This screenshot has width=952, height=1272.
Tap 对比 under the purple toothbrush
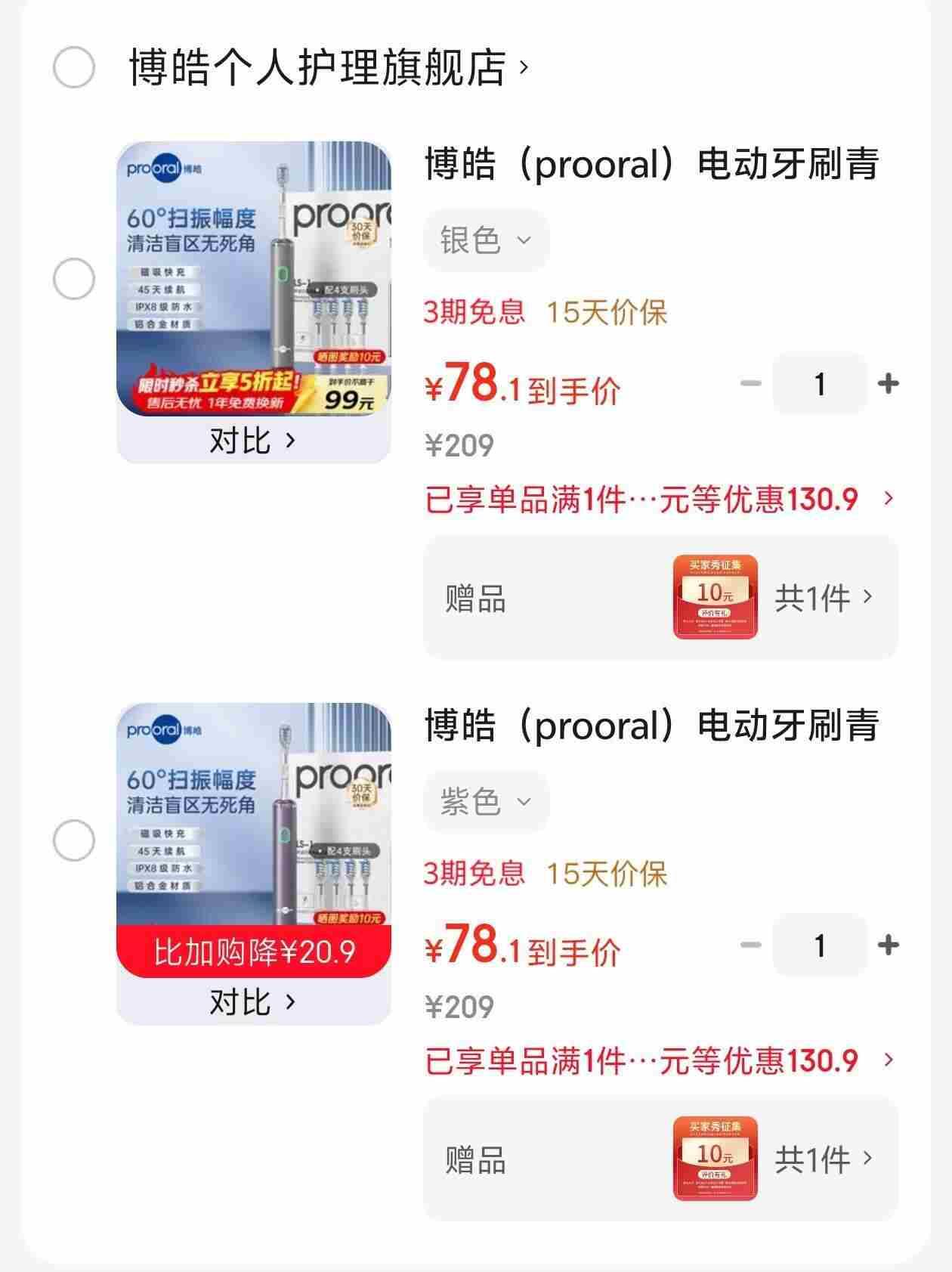coord(252,1002)
